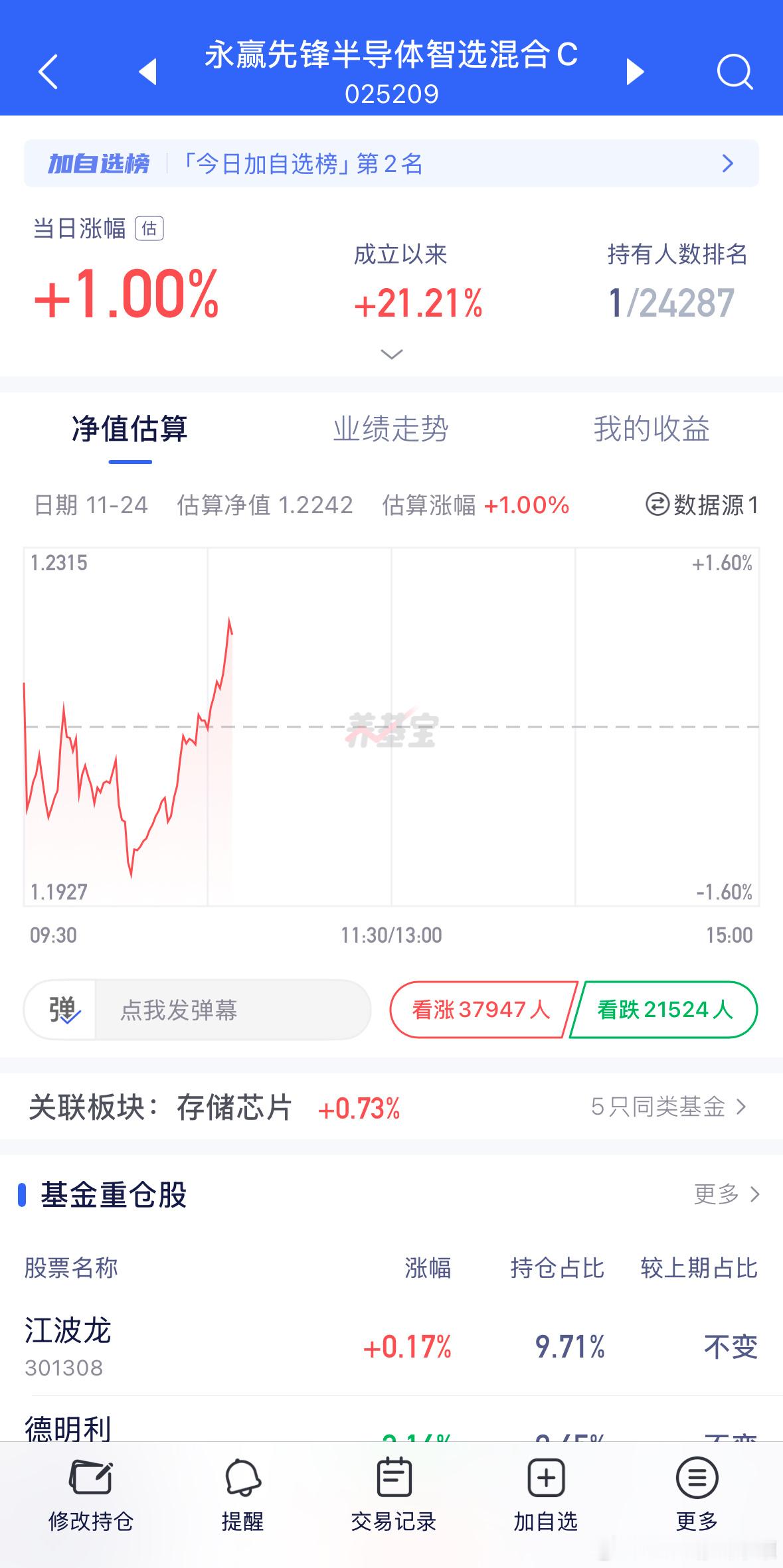
Task: Vote bullish with the 看涨 button
Action: pos(479,1010)
